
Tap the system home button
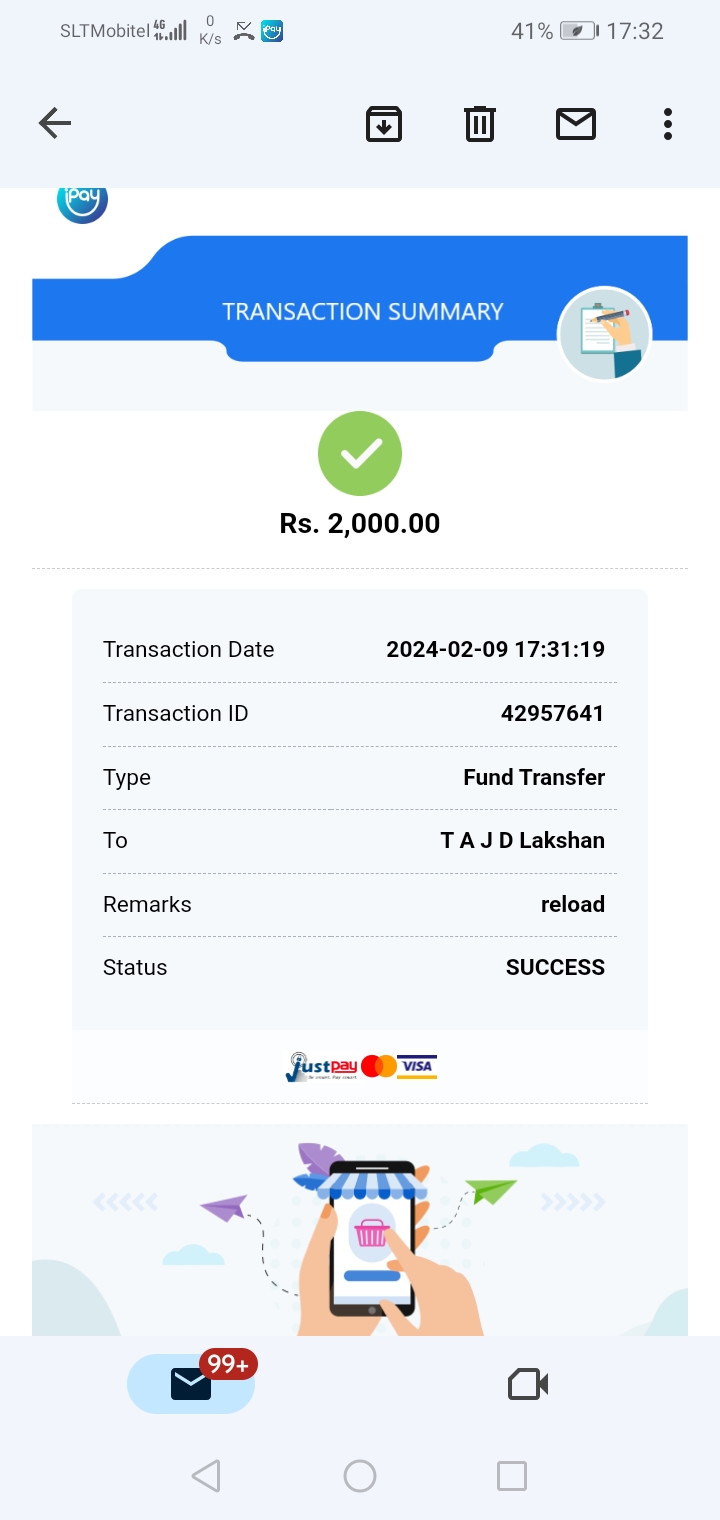(360, 1476)
